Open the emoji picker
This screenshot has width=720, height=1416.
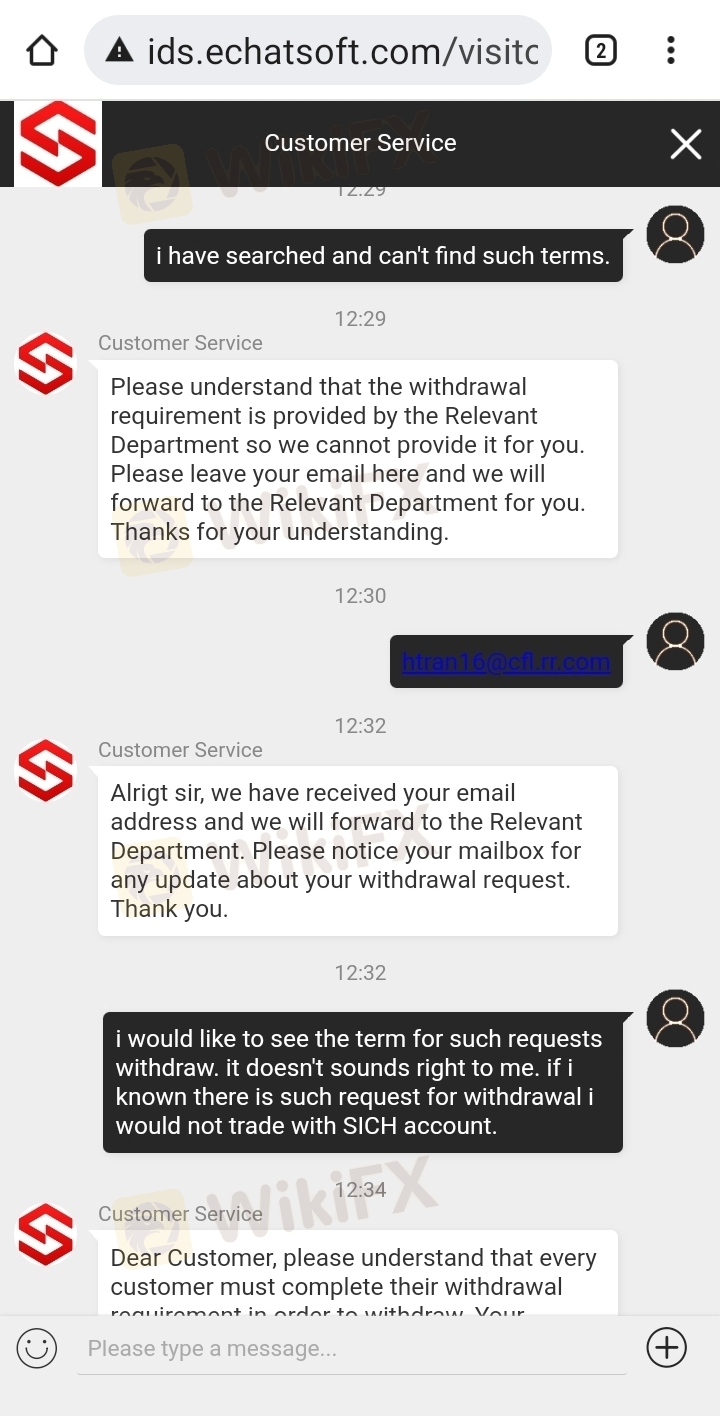[x=37, y=1348]
